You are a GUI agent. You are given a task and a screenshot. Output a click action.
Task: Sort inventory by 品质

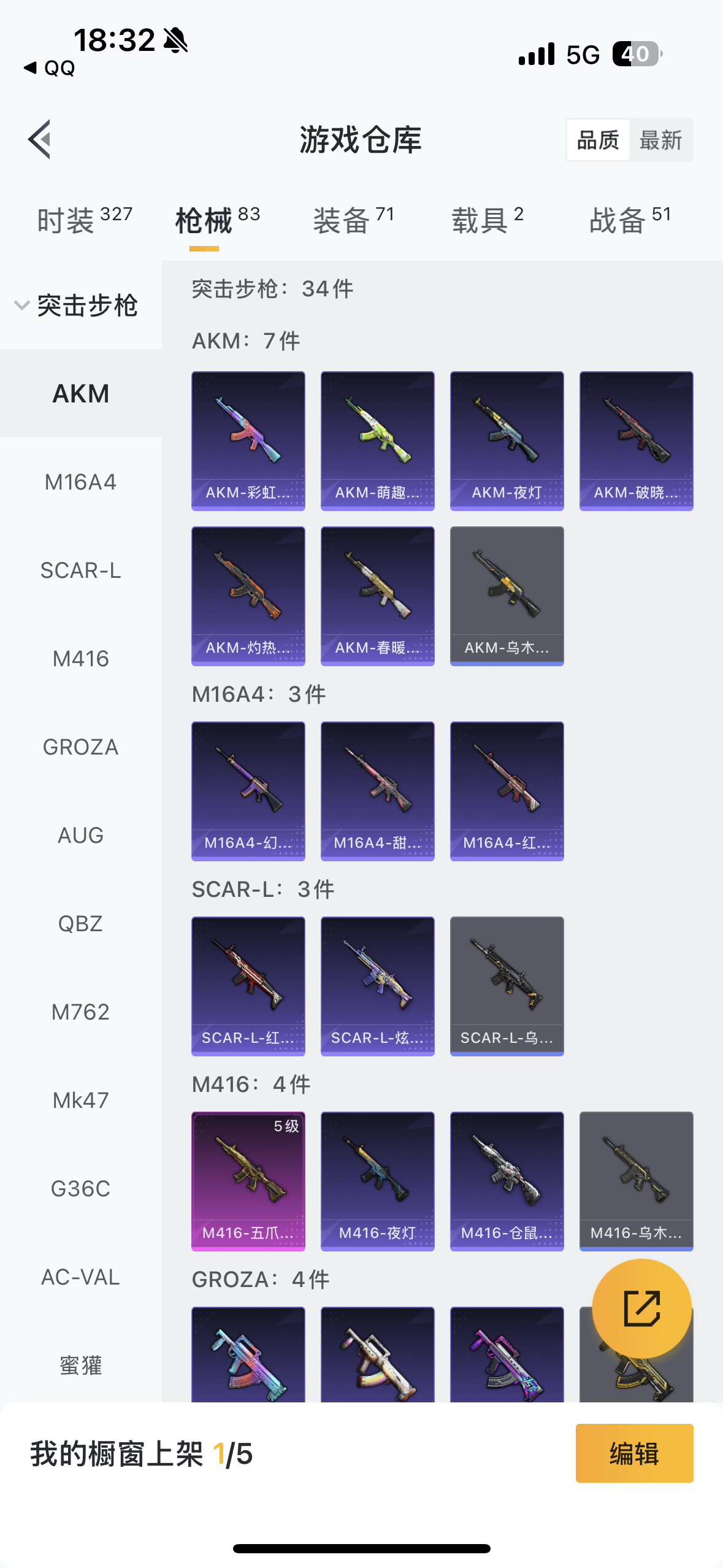[x=598, y=140]
